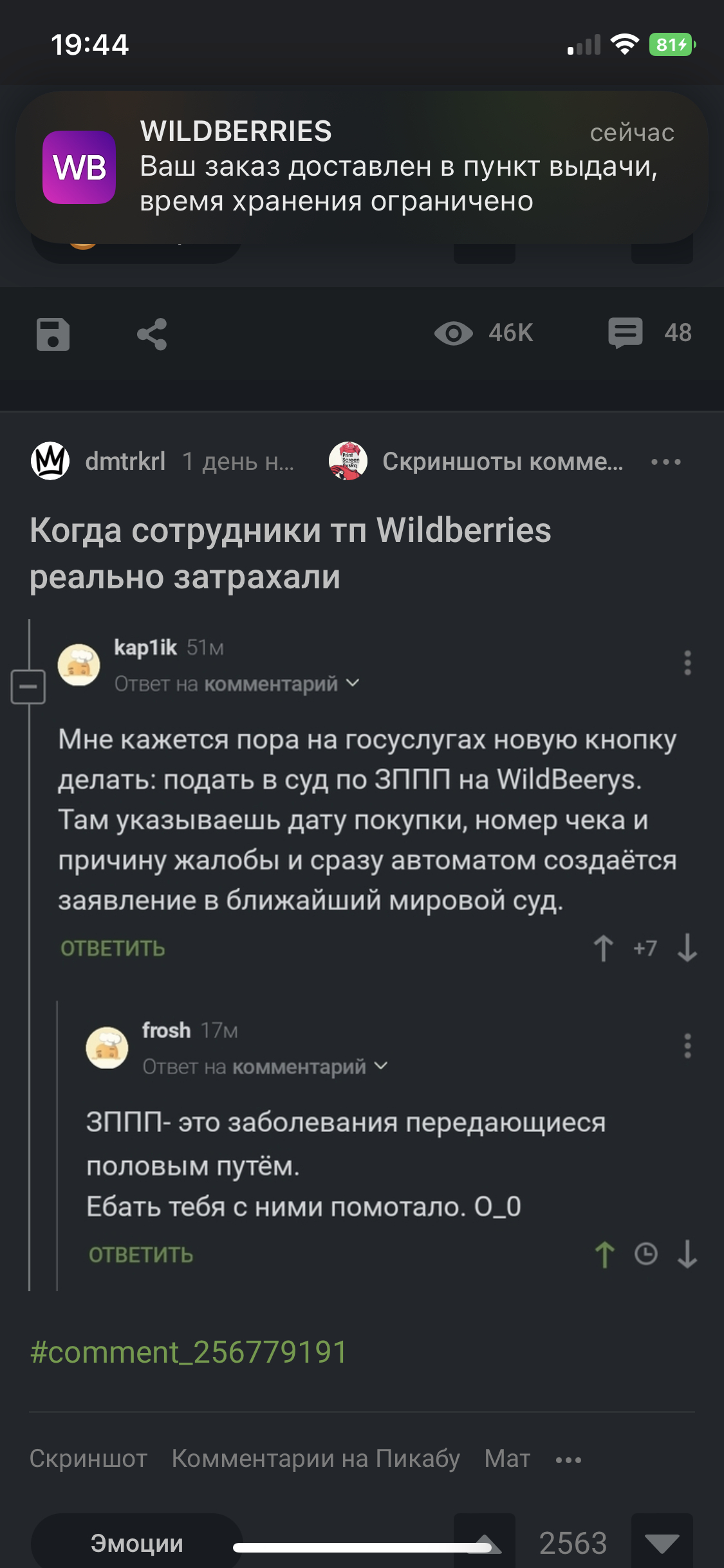Upvote kap1ik's comment
Screen dimensions: 724x1568
point(603,948)
